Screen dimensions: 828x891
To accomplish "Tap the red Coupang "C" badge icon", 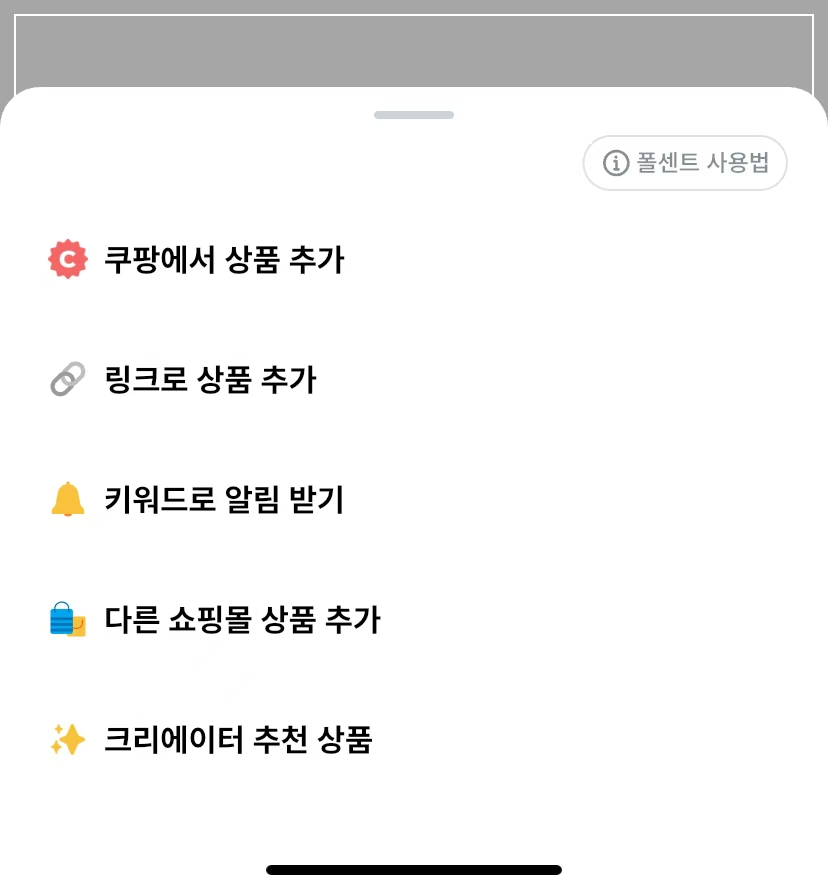I will [68, 259].
